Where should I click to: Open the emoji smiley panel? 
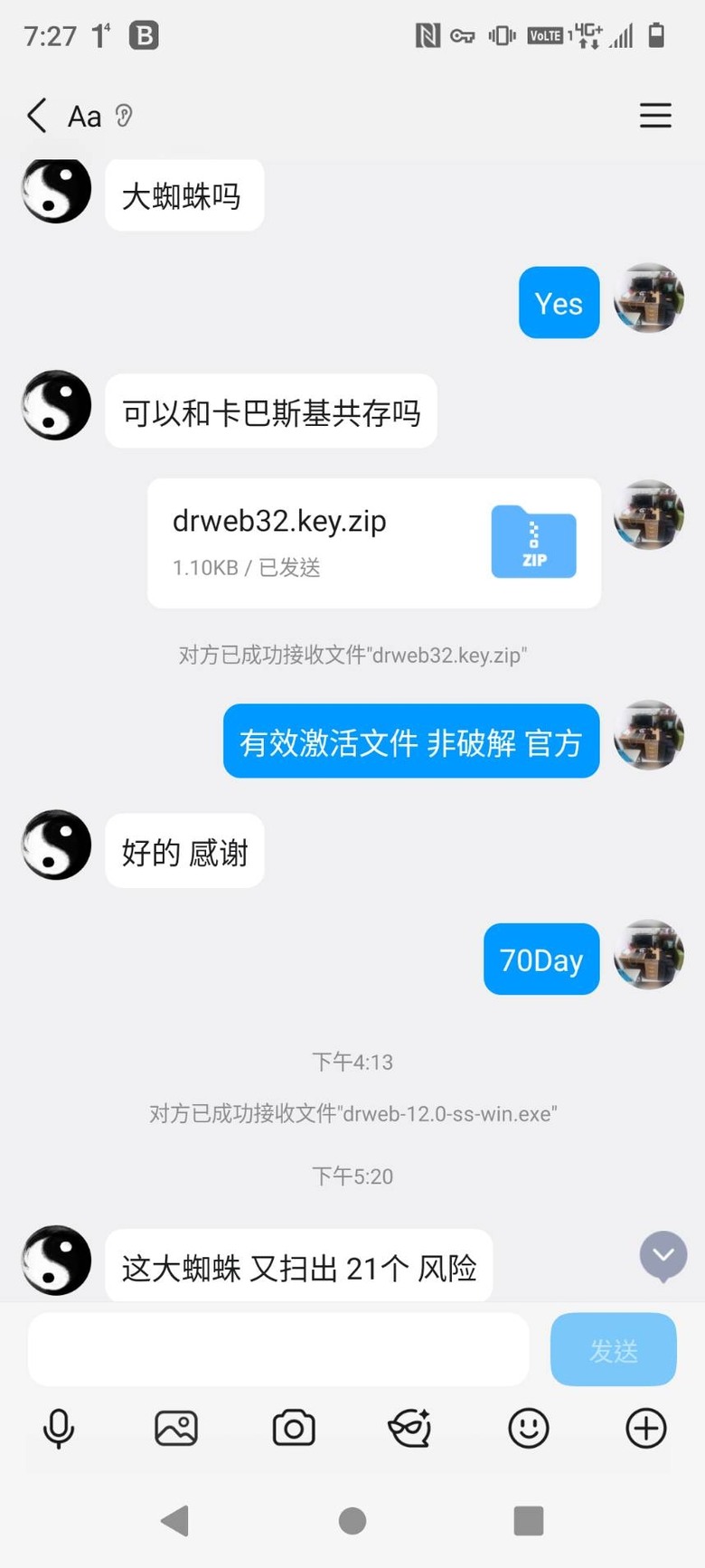pos(529,1429)
